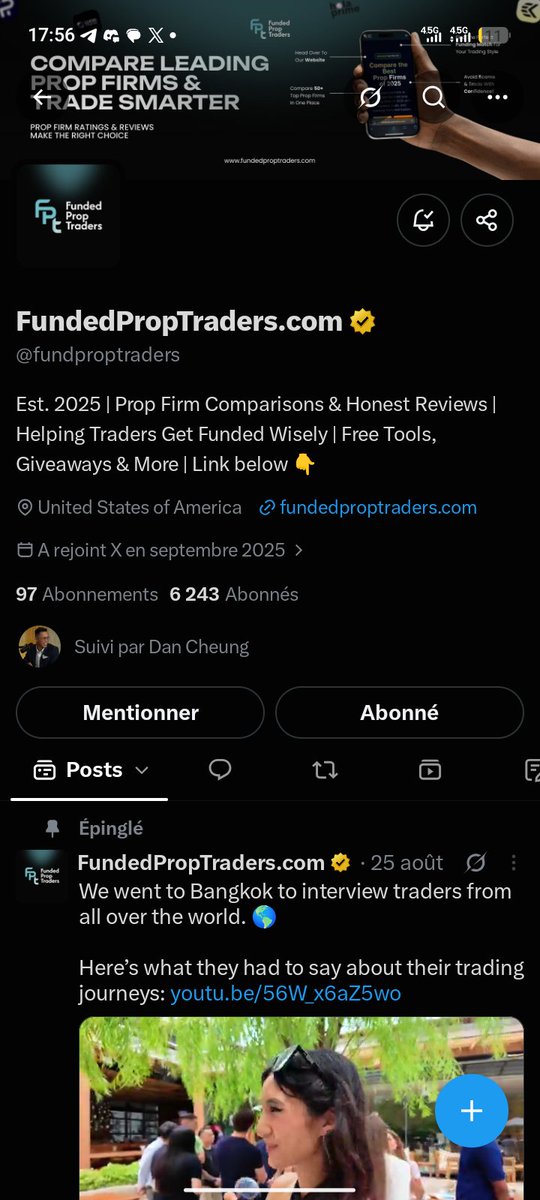
Task: Go back using the top-left arrow
Action: coord(40,97)
